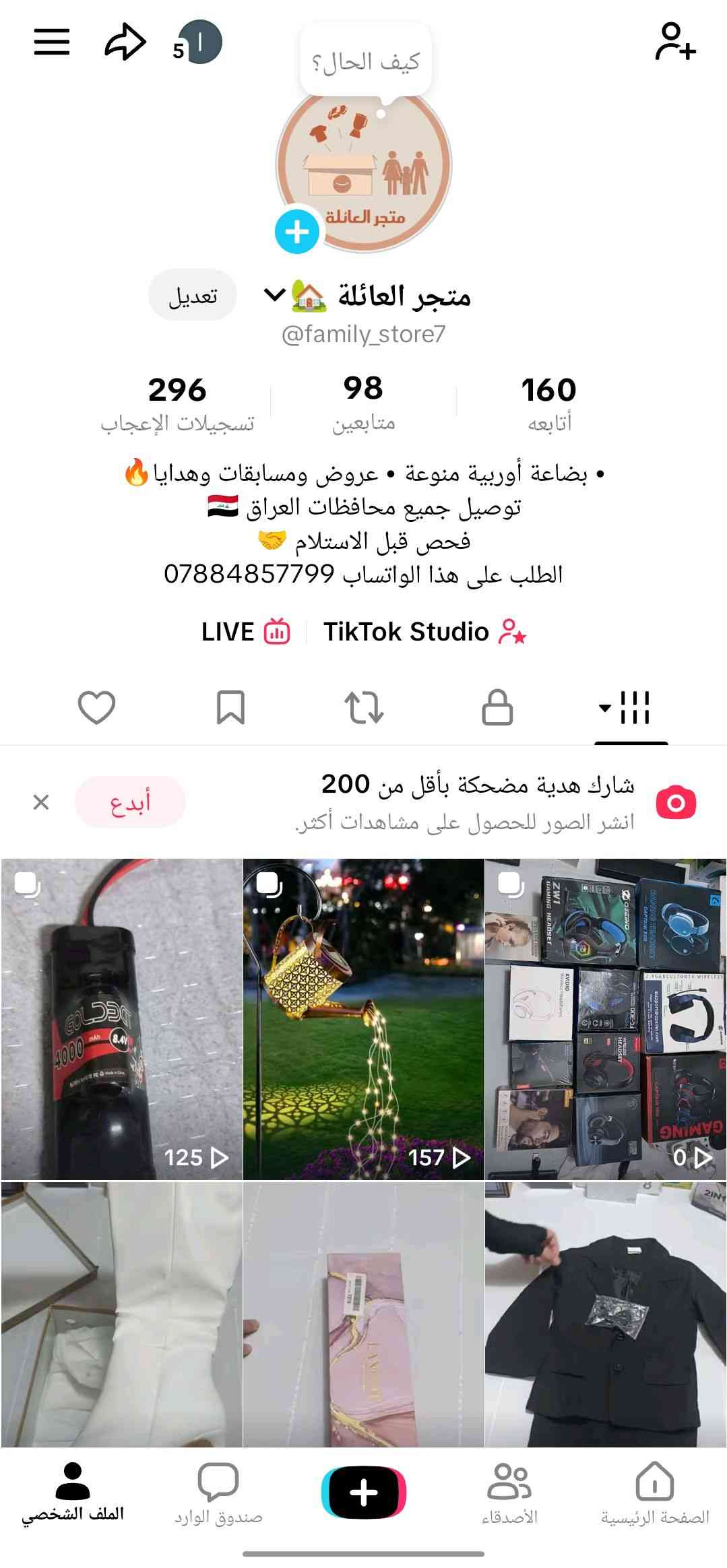Tap the تعديل edit profile button
The width and height of the screenshot is (727, 1568).
coord(193,296)
